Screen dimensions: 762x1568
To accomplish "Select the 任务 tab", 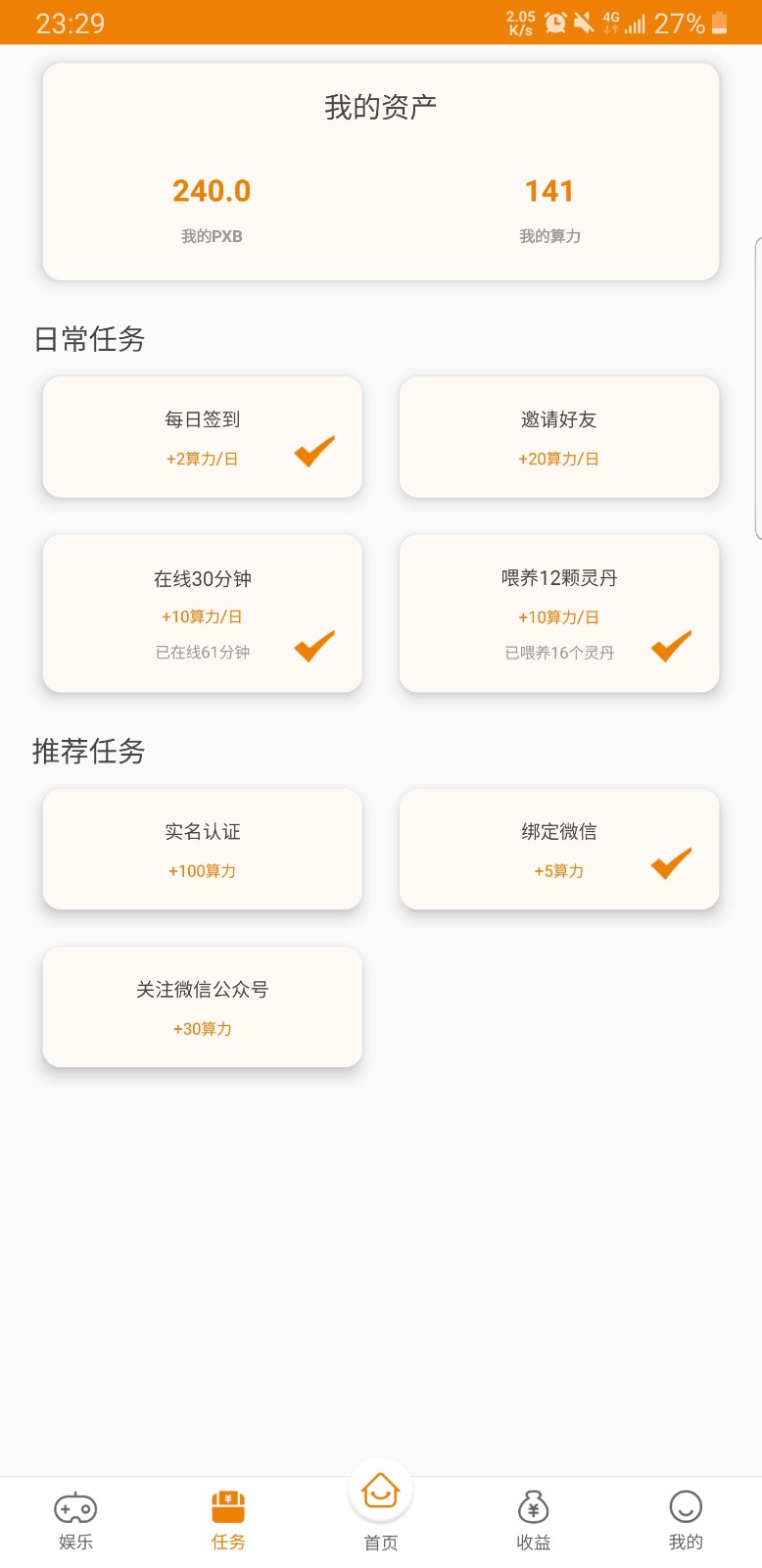I will 228,1521.
